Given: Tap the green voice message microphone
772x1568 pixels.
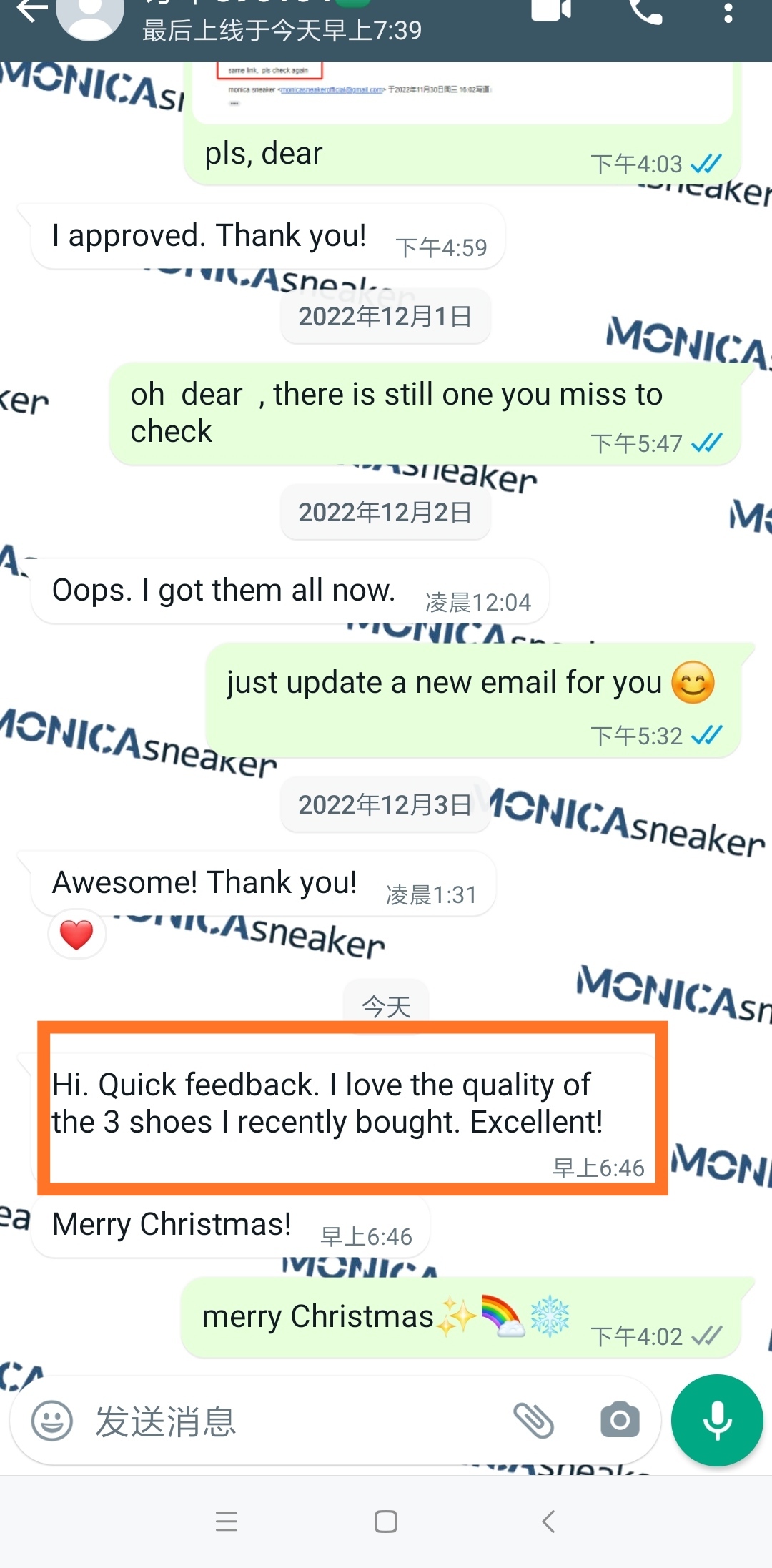Looking at the screenshot, I should click(x=717, y=1421).
